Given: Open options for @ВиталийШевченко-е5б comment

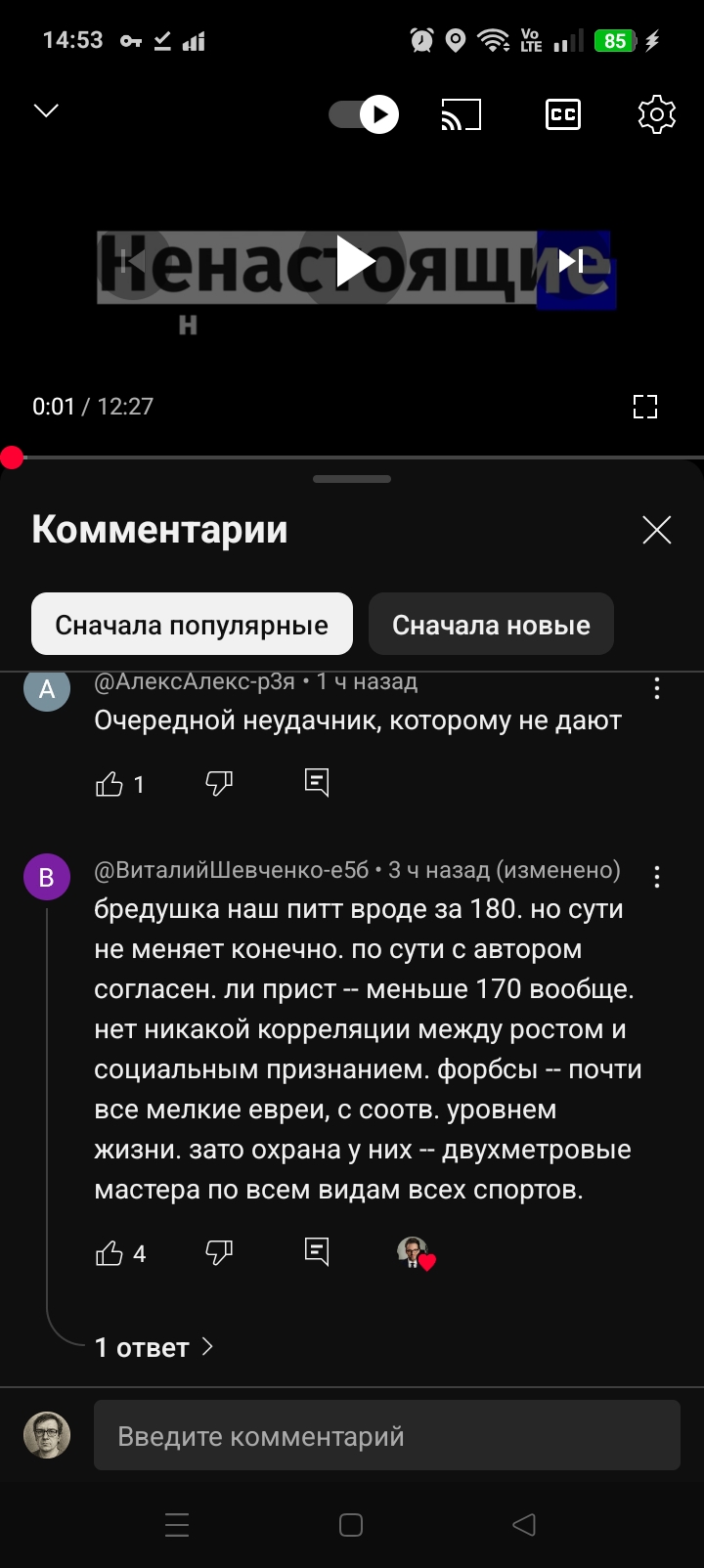Looking at the screenshot, I should (x=657, y=877).
